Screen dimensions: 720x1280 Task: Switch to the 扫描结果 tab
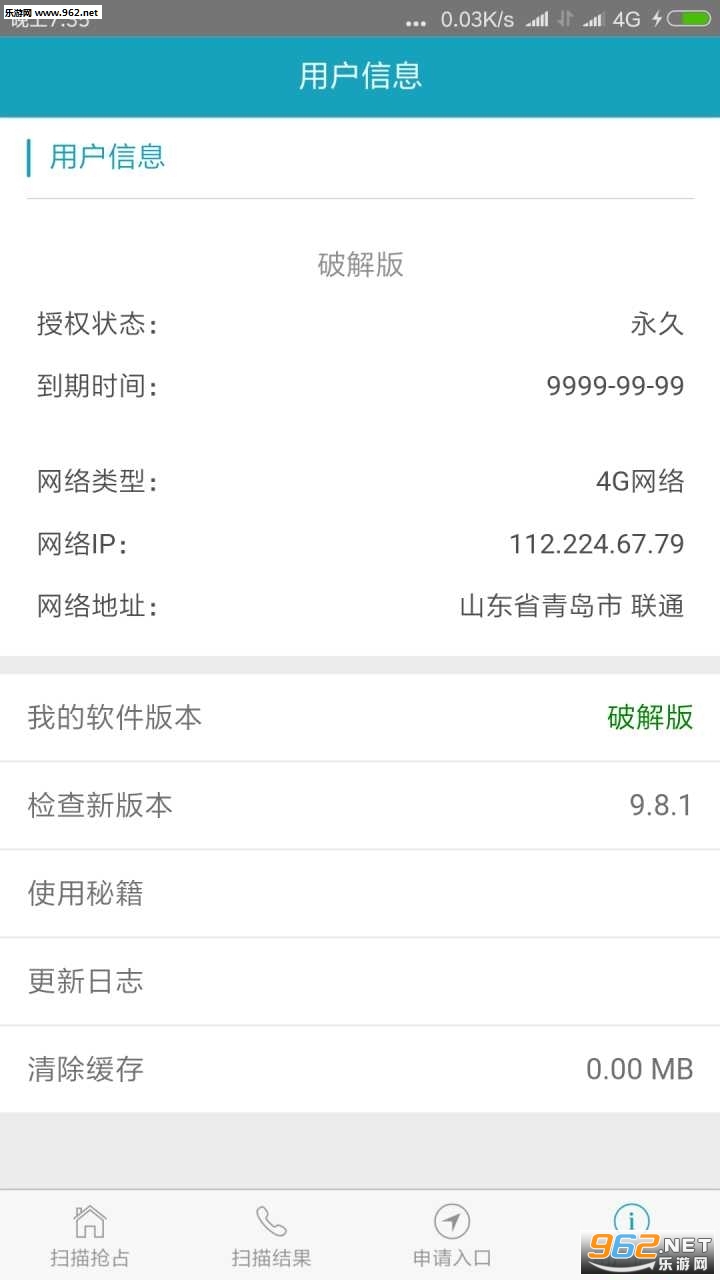270,1235
